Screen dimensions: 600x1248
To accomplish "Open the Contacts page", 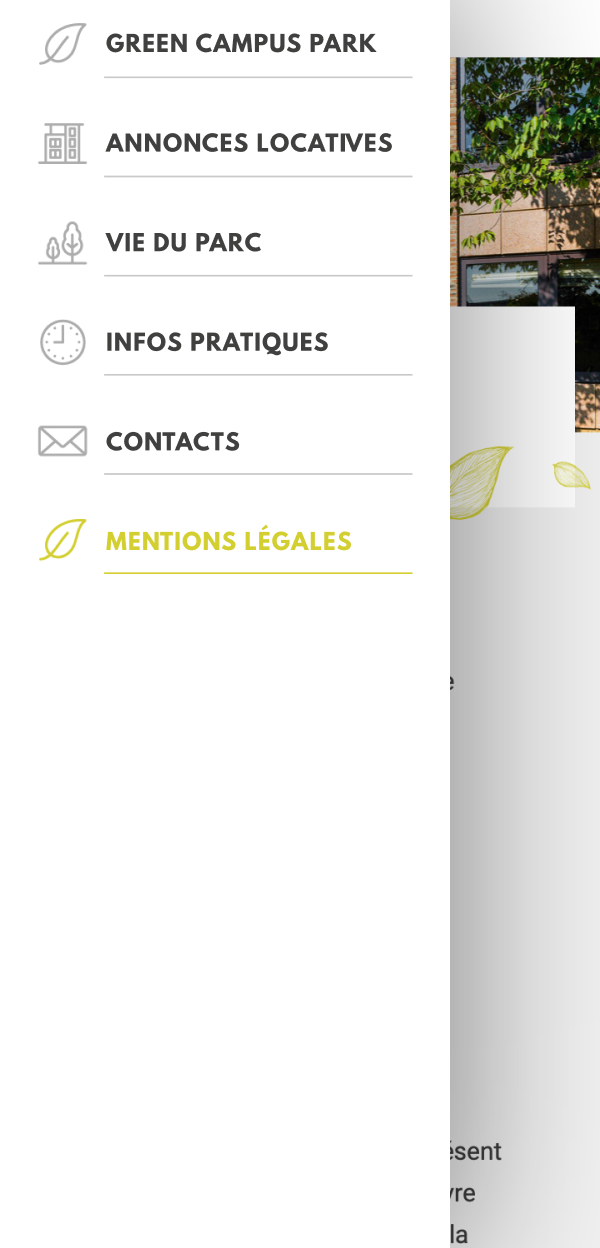I will pyautogui.click(x=173, y=442).
